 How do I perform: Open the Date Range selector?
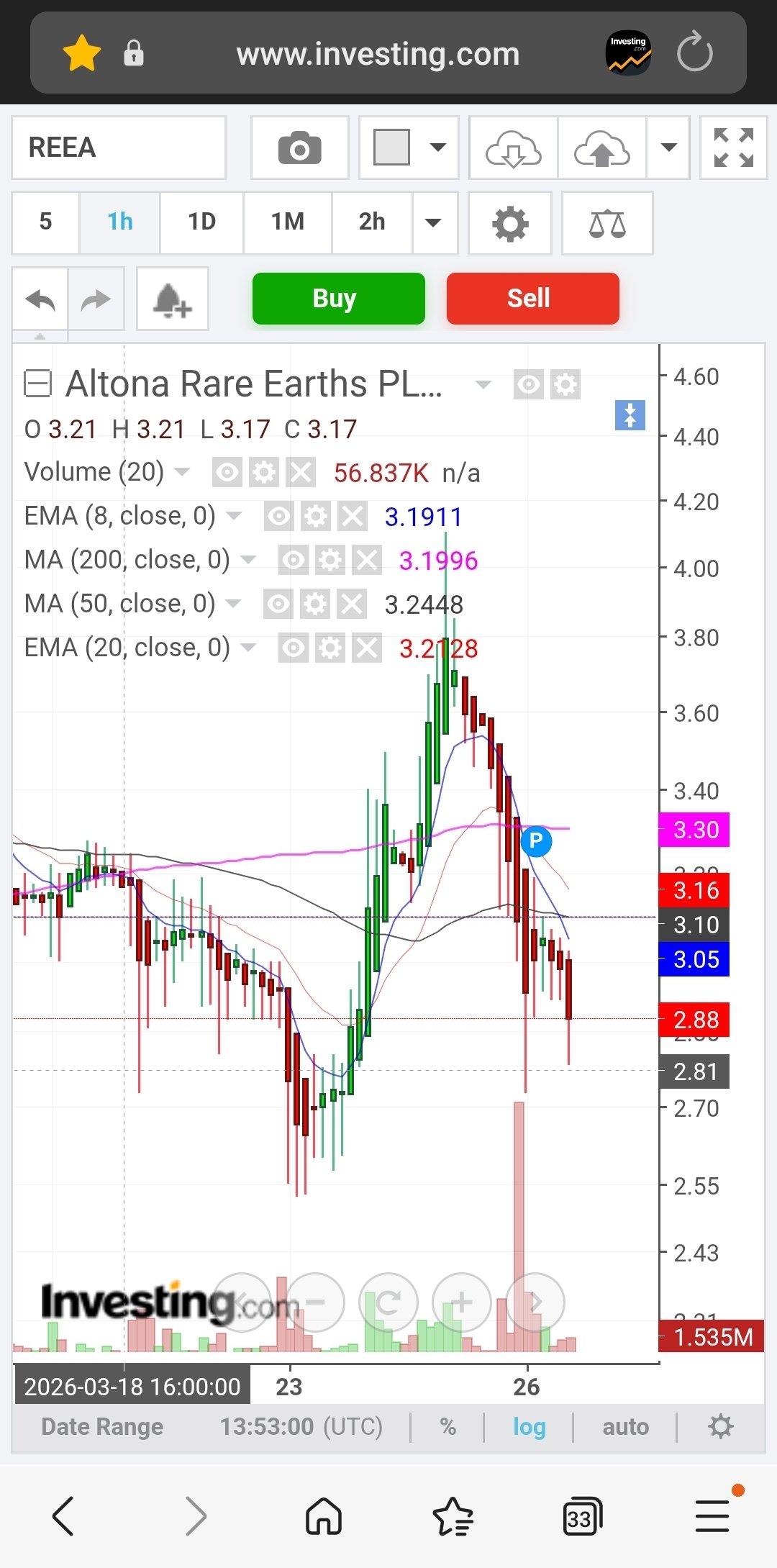tap(102, 1426)
